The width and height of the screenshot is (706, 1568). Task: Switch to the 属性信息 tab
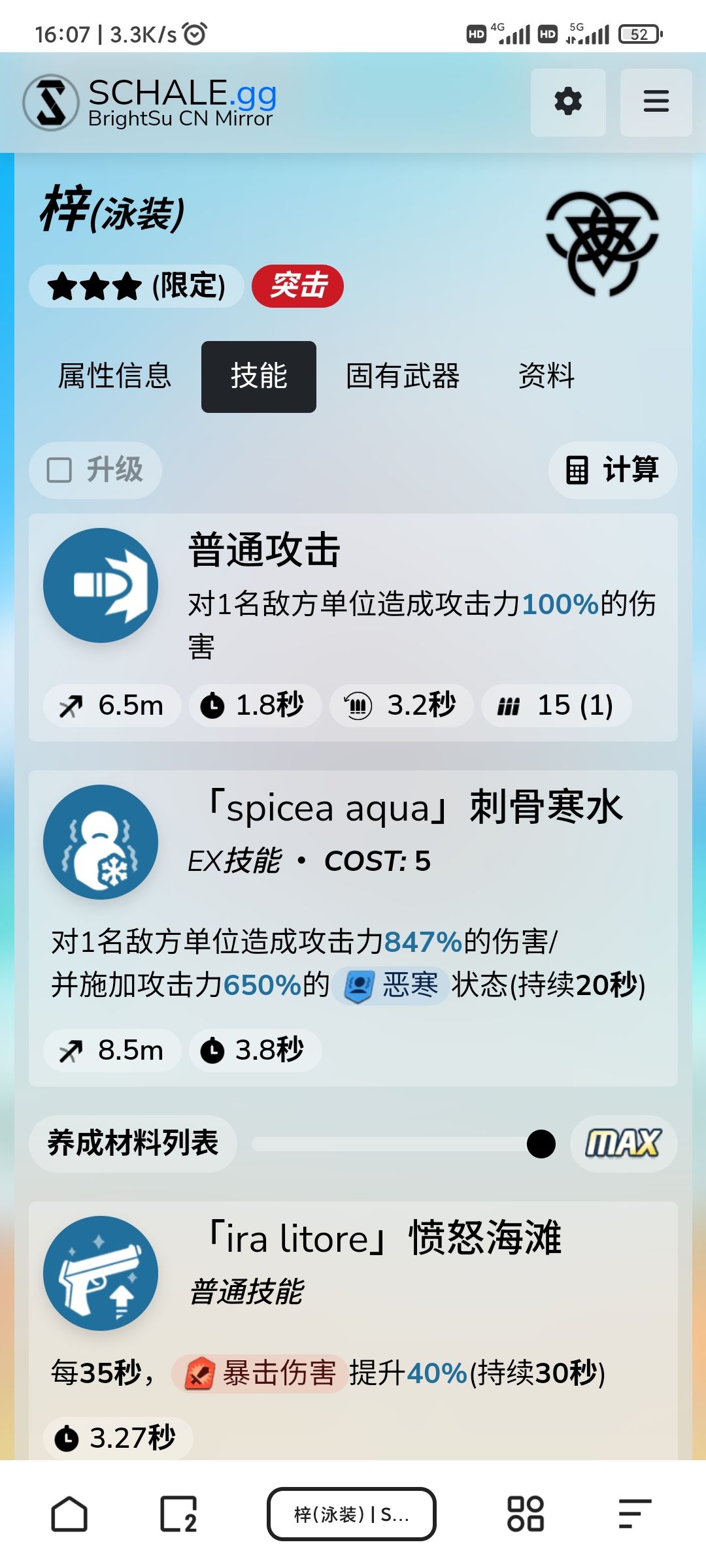(113, 376)
